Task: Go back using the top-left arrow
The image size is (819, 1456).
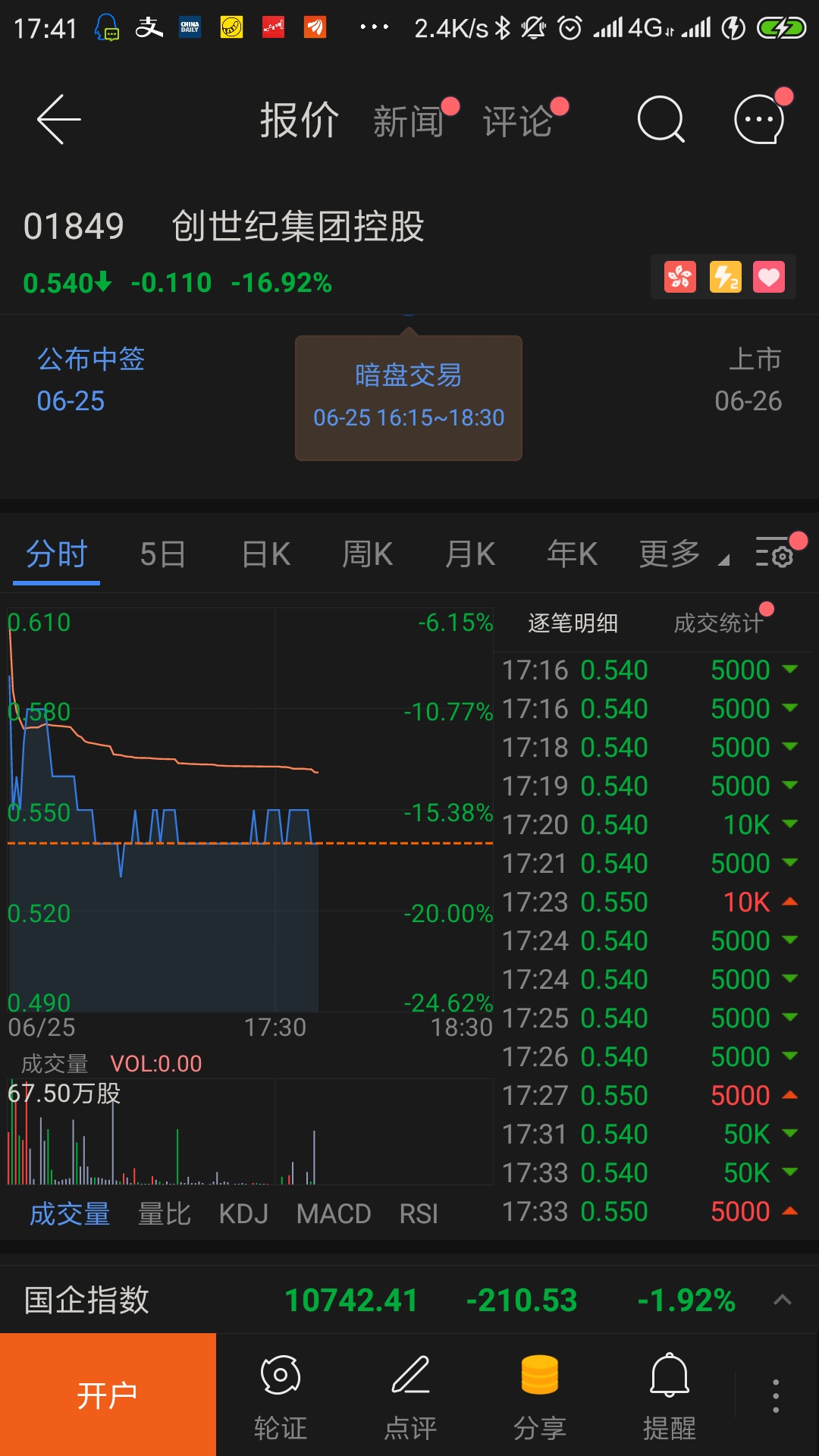Action: (x=58, y=120)
